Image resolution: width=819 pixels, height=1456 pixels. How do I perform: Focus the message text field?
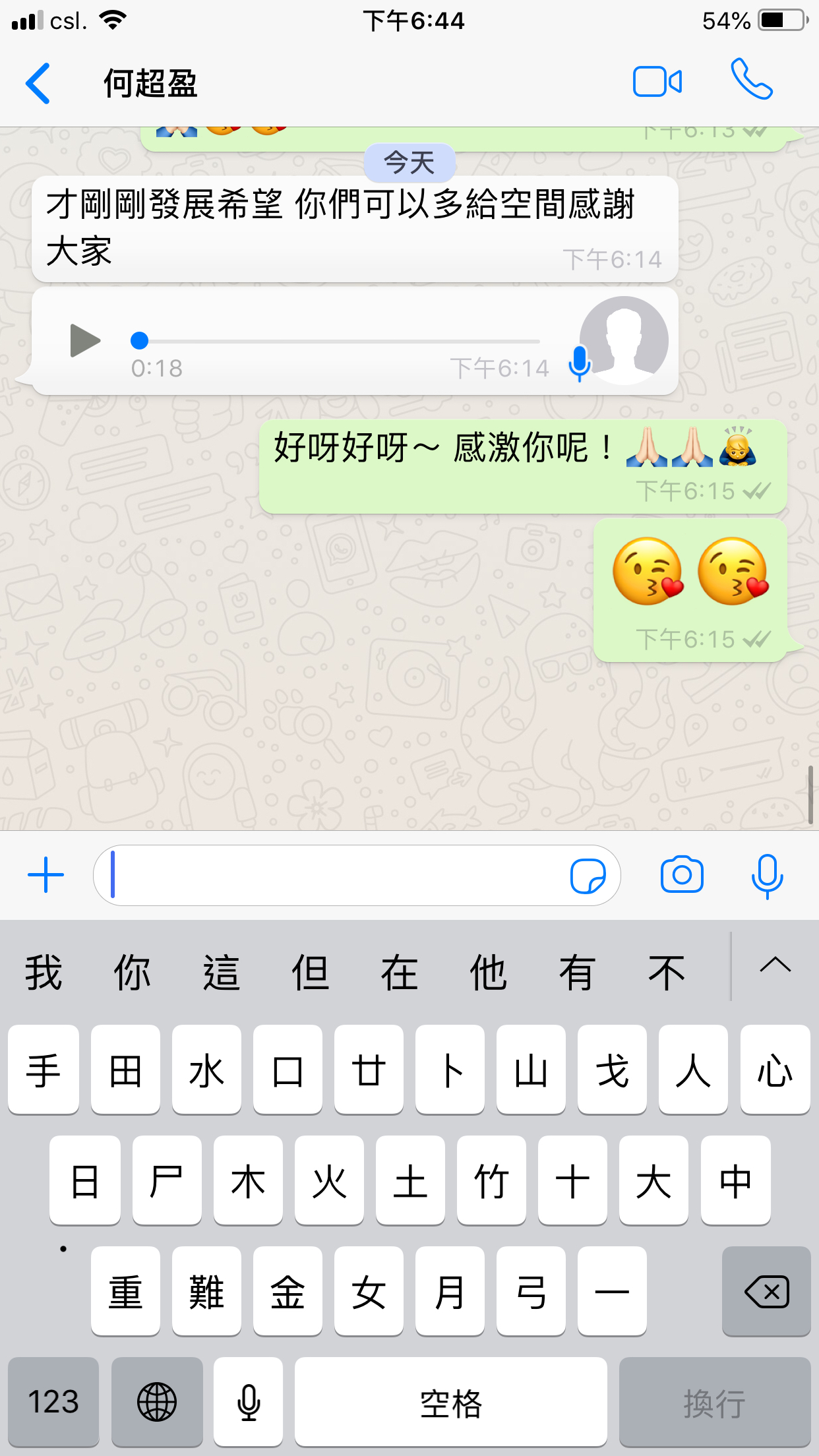(x=330, y=875)
